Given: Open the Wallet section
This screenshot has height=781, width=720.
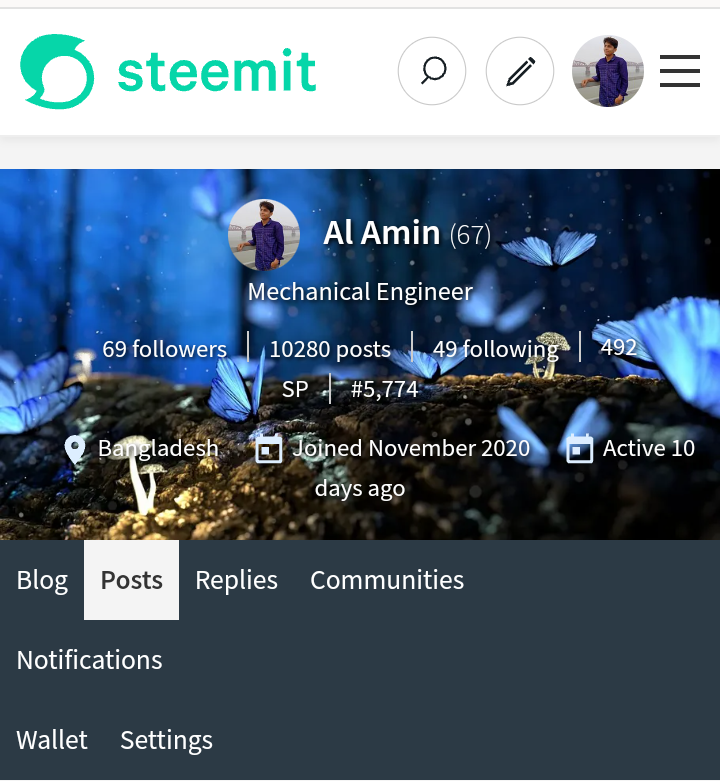Looking at the screenshot, I should pos(52,740).
